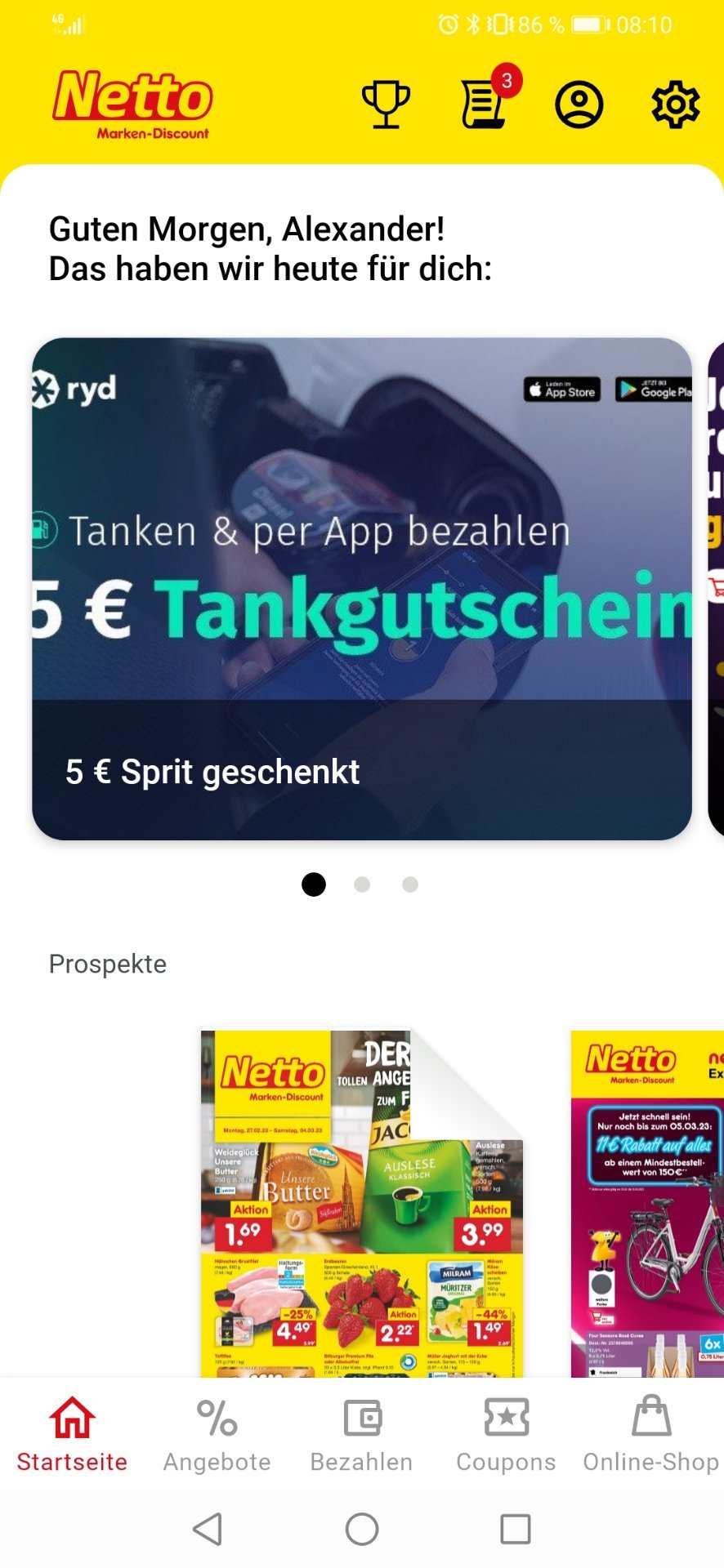724x1568 pixels.
Task: Select the Startseite tab
Action: point(73,1435)
